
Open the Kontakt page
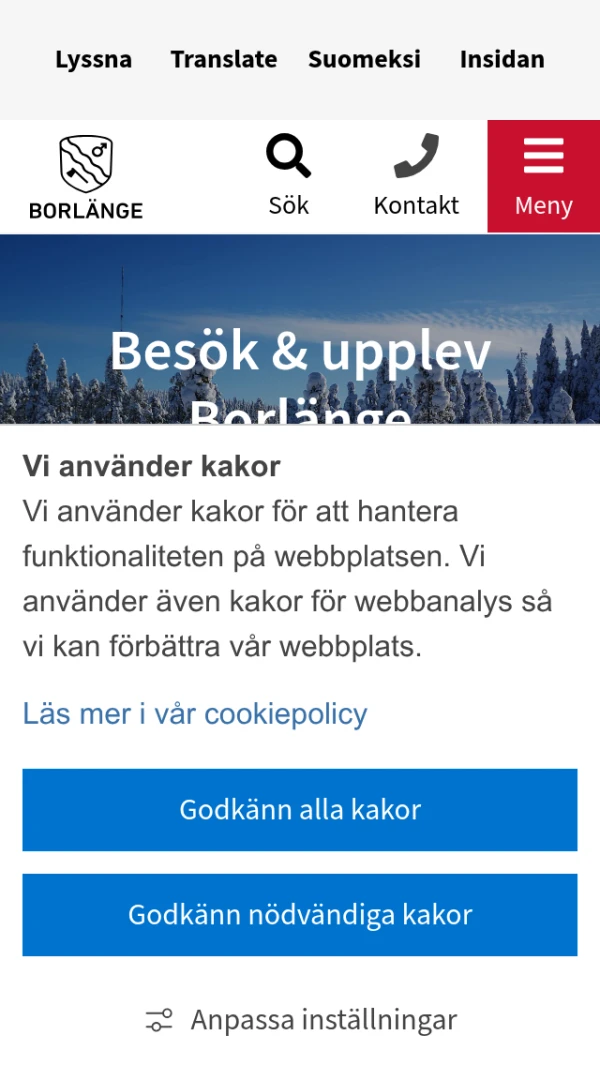coord(416,177)
